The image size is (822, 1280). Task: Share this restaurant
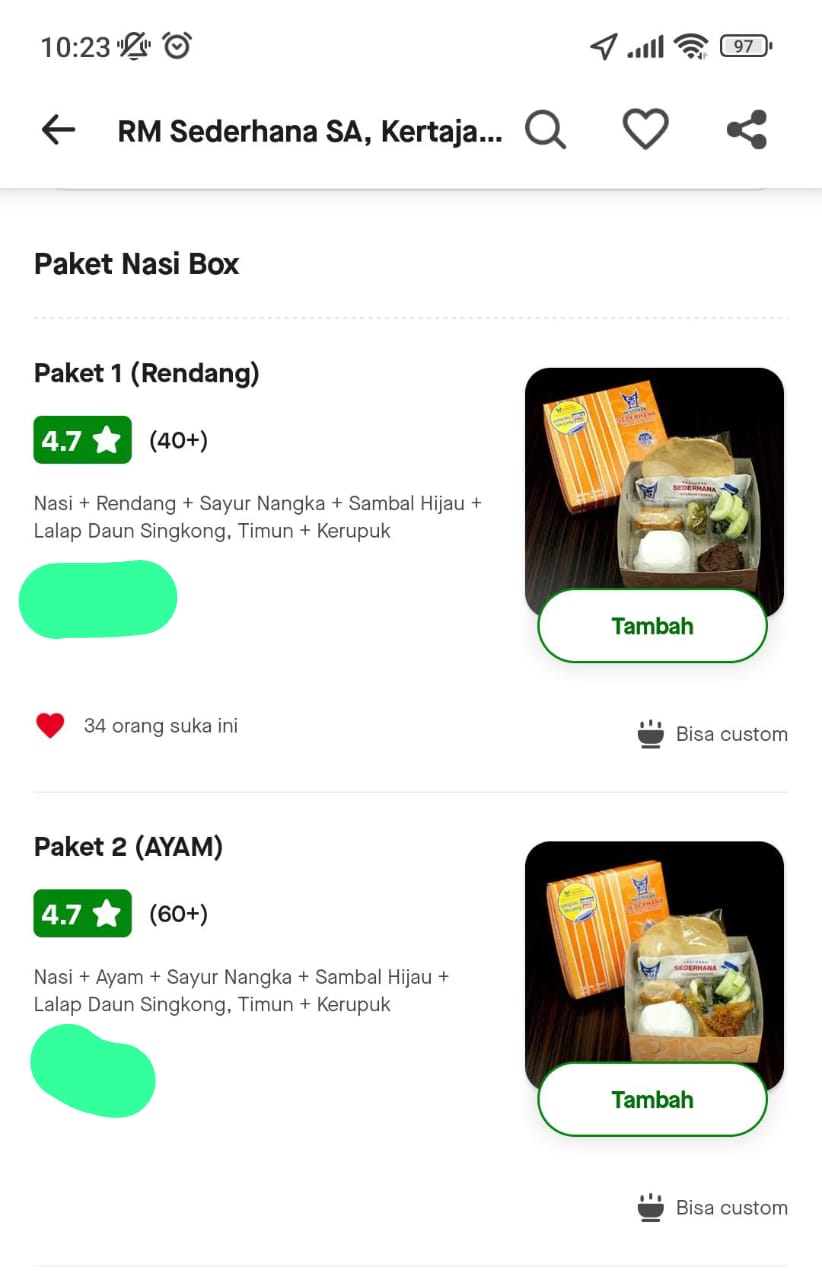coord(746,130)
